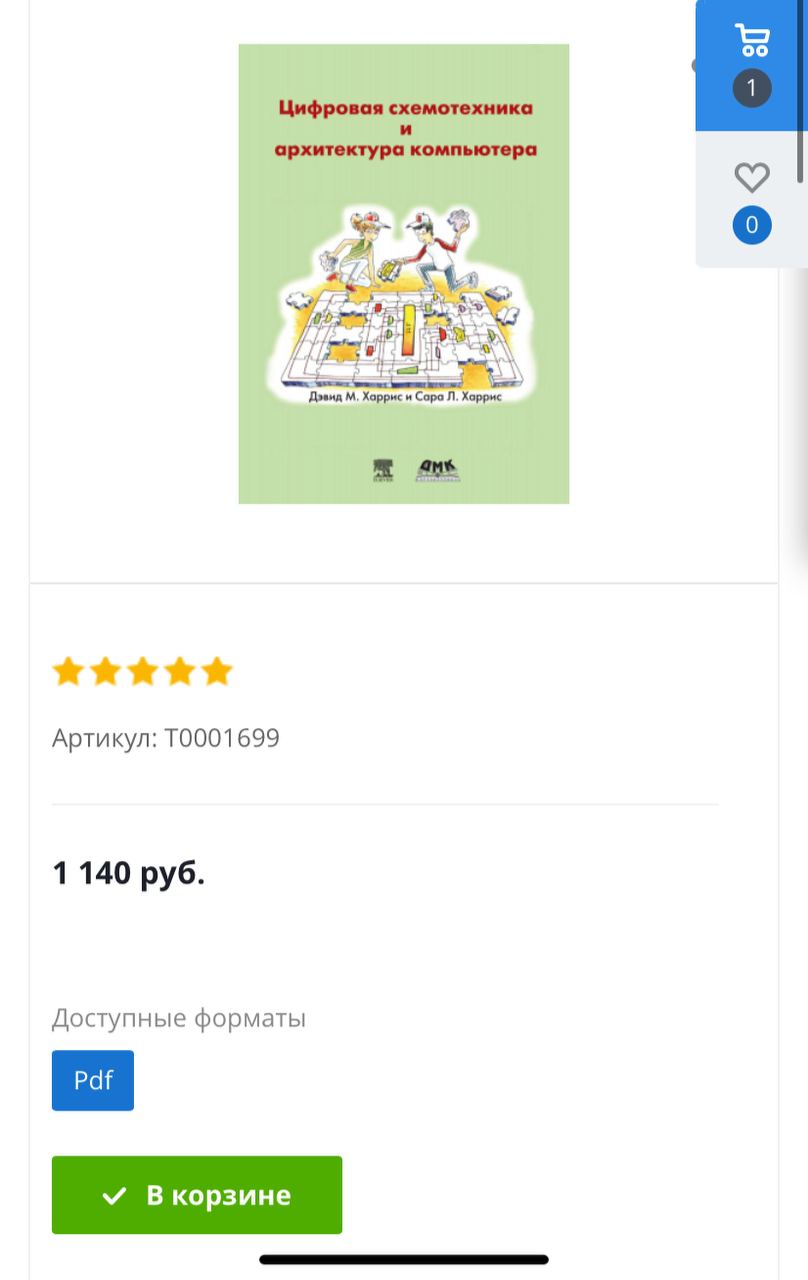Open the favorites heart list
Image resolution: width=808 pixels, height=1280 pixels.
752,198
